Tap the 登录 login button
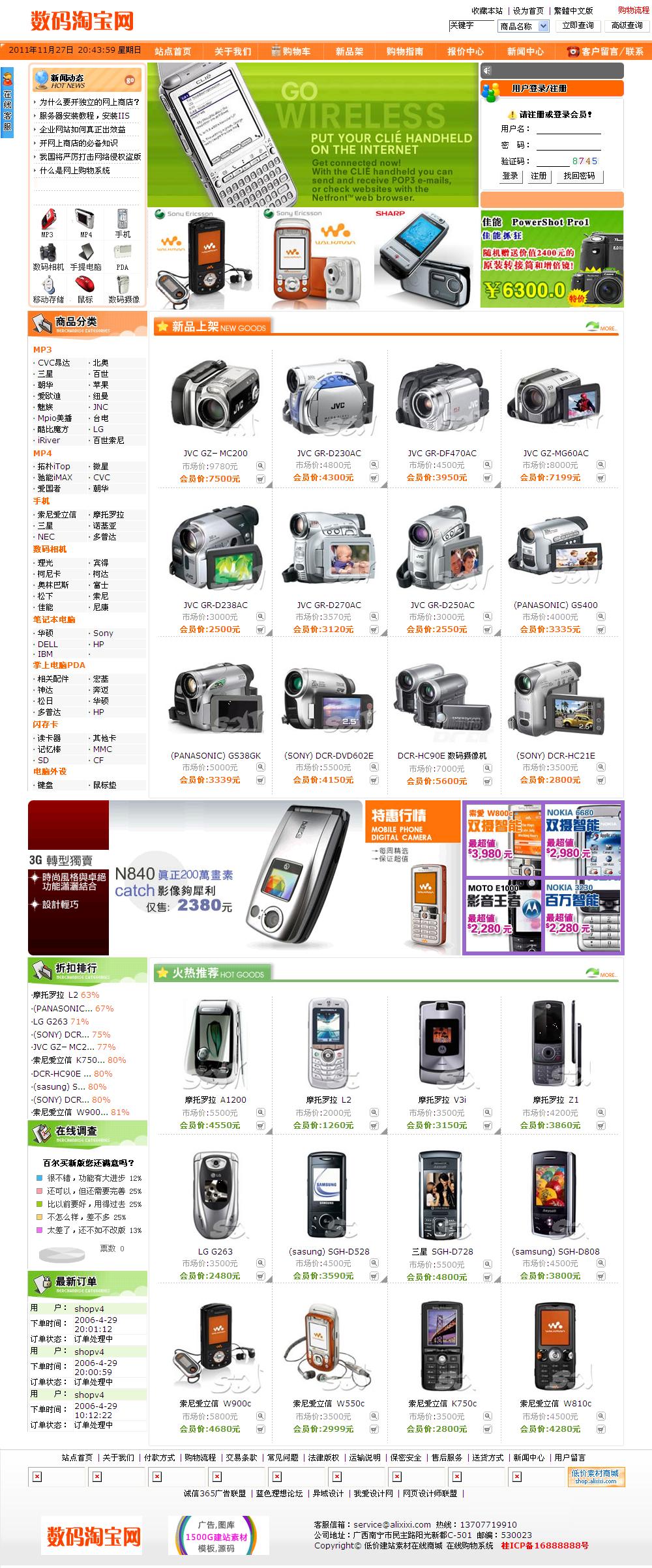 coord(510,176)
